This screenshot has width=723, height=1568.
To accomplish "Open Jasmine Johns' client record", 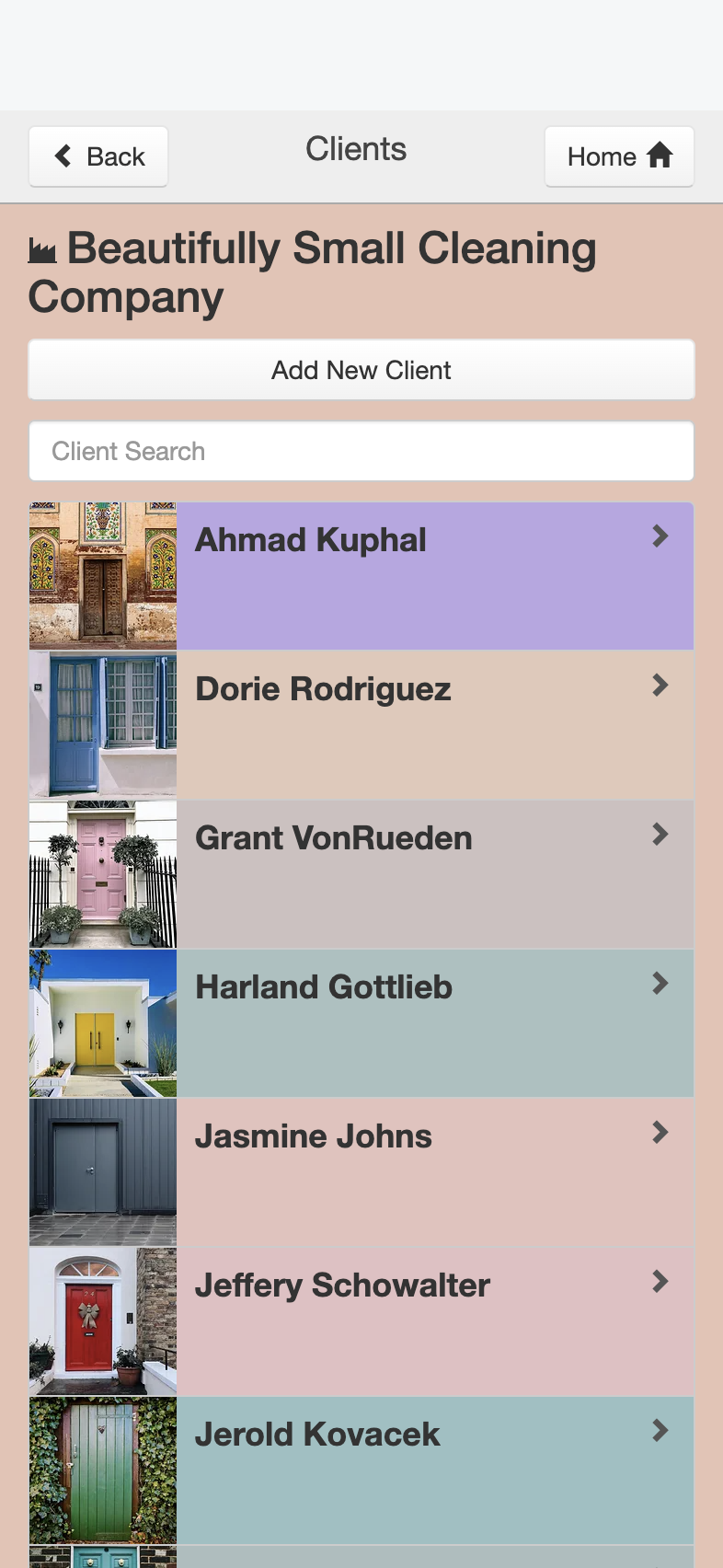I will click(361, 1172).
